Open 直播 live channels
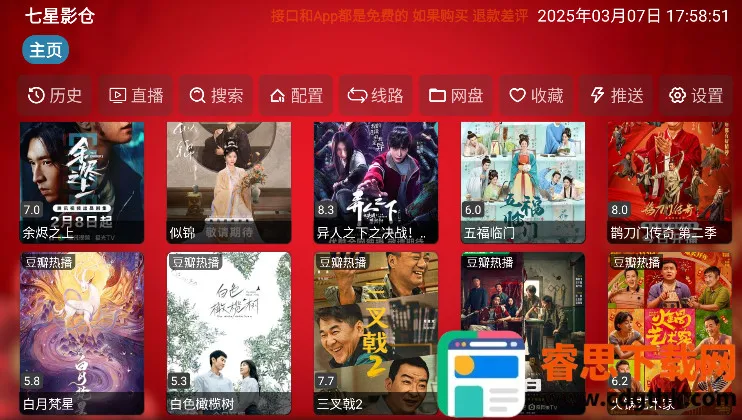The image size is (742, 420). (x=136, y=96)
